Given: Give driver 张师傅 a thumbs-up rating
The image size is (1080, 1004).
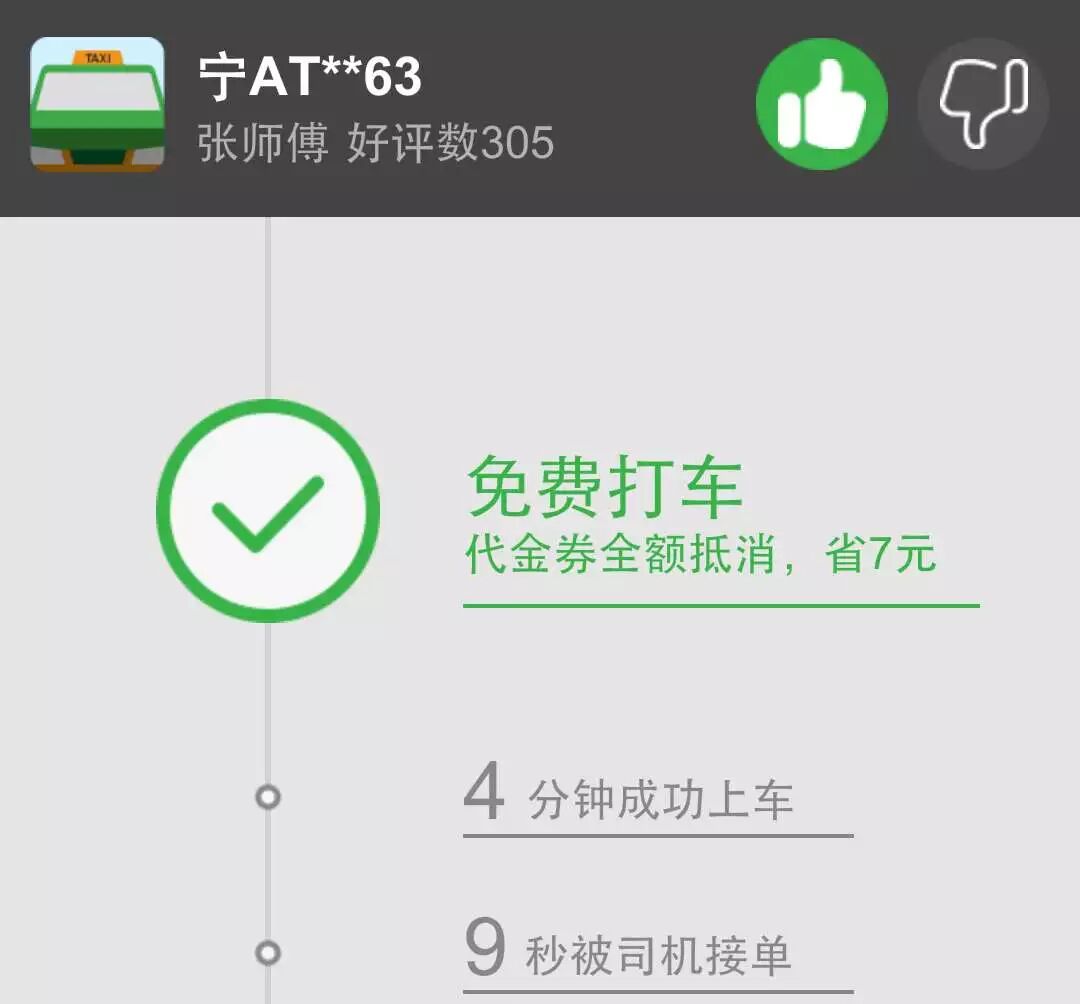Looking at the screenshot, I should (x=821, y=104).
